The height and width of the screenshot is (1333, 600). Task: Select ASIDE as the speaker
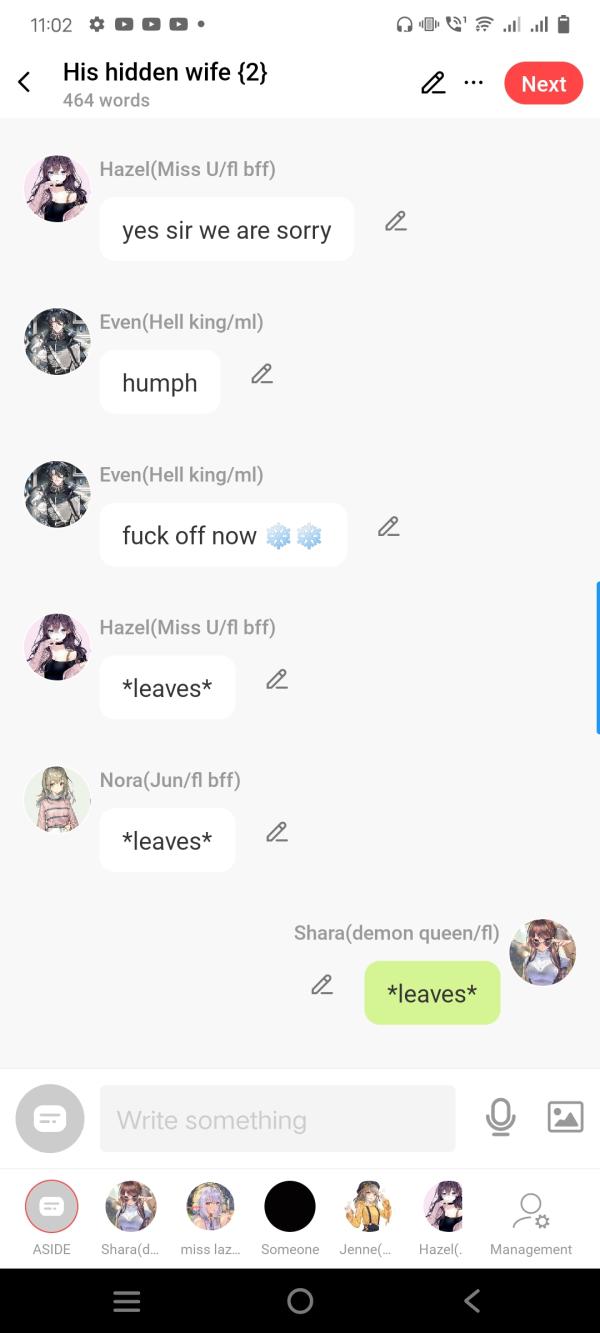click(51, 1206)
